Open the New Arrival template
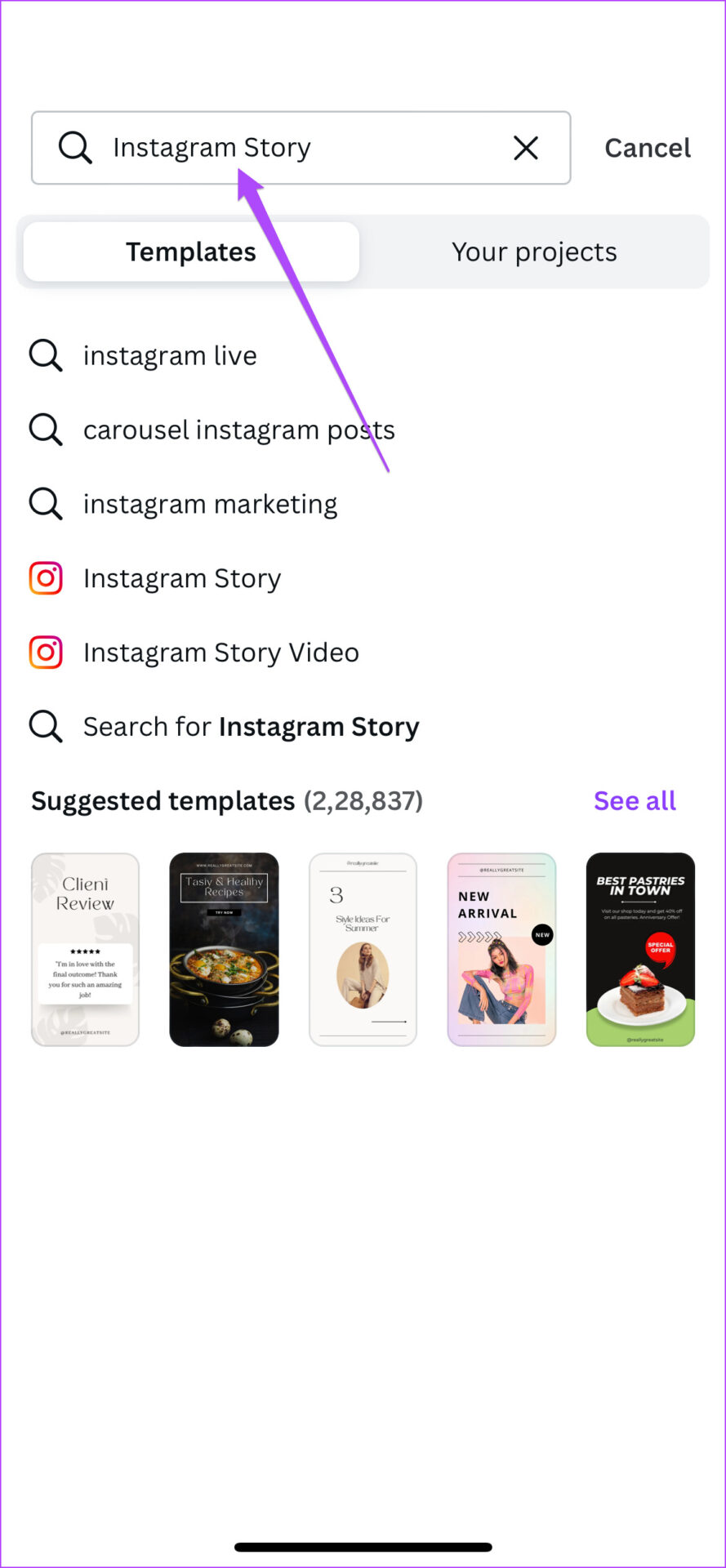Image resolution: width=726 pixels, height=1568 pixels. pyautogui.click(x=501, y=950)
